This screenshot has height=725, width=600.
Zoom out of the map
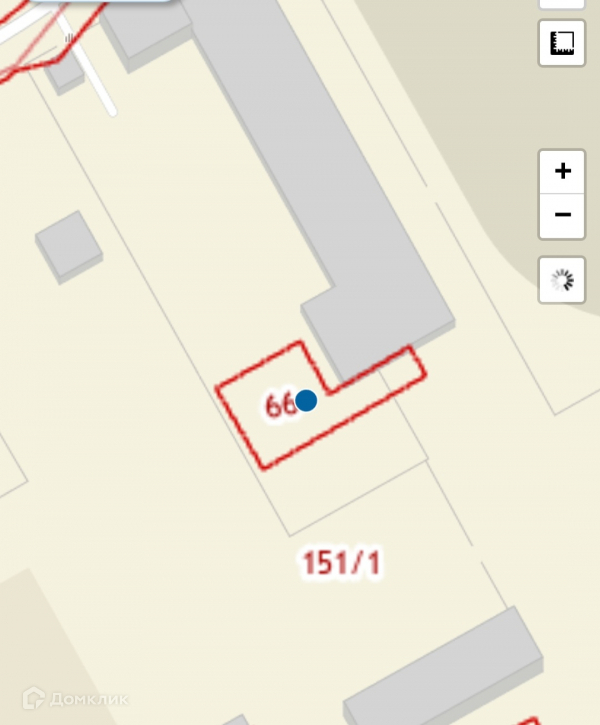[x=562, y=215]
